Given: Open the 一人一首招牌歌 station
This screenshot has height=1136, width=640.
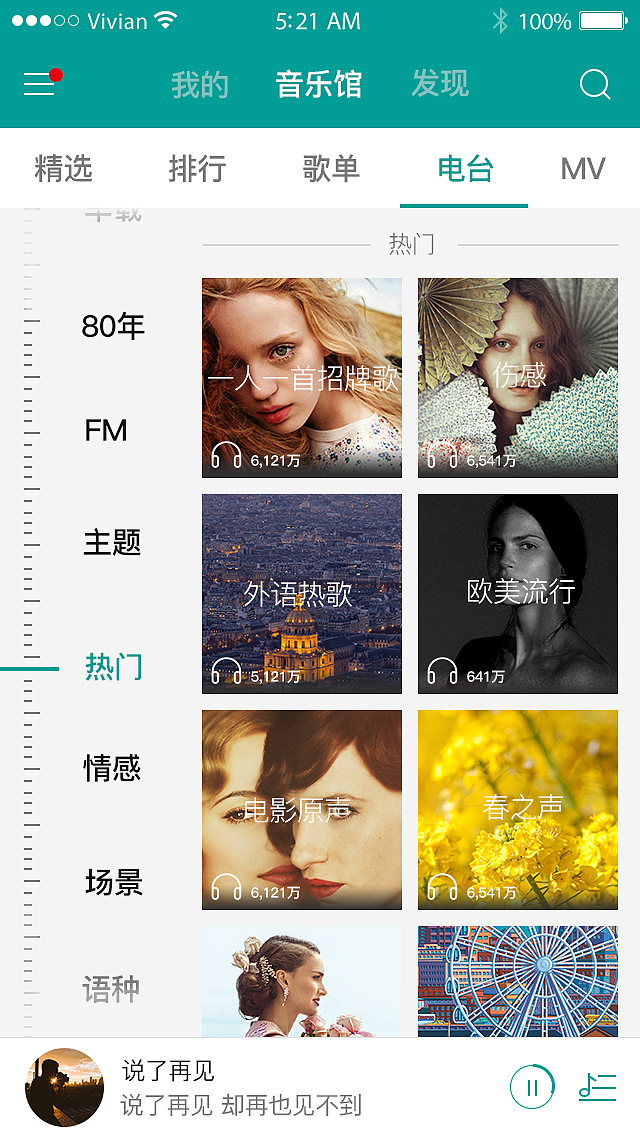Looking at the screenshot, I should point(302,378).
